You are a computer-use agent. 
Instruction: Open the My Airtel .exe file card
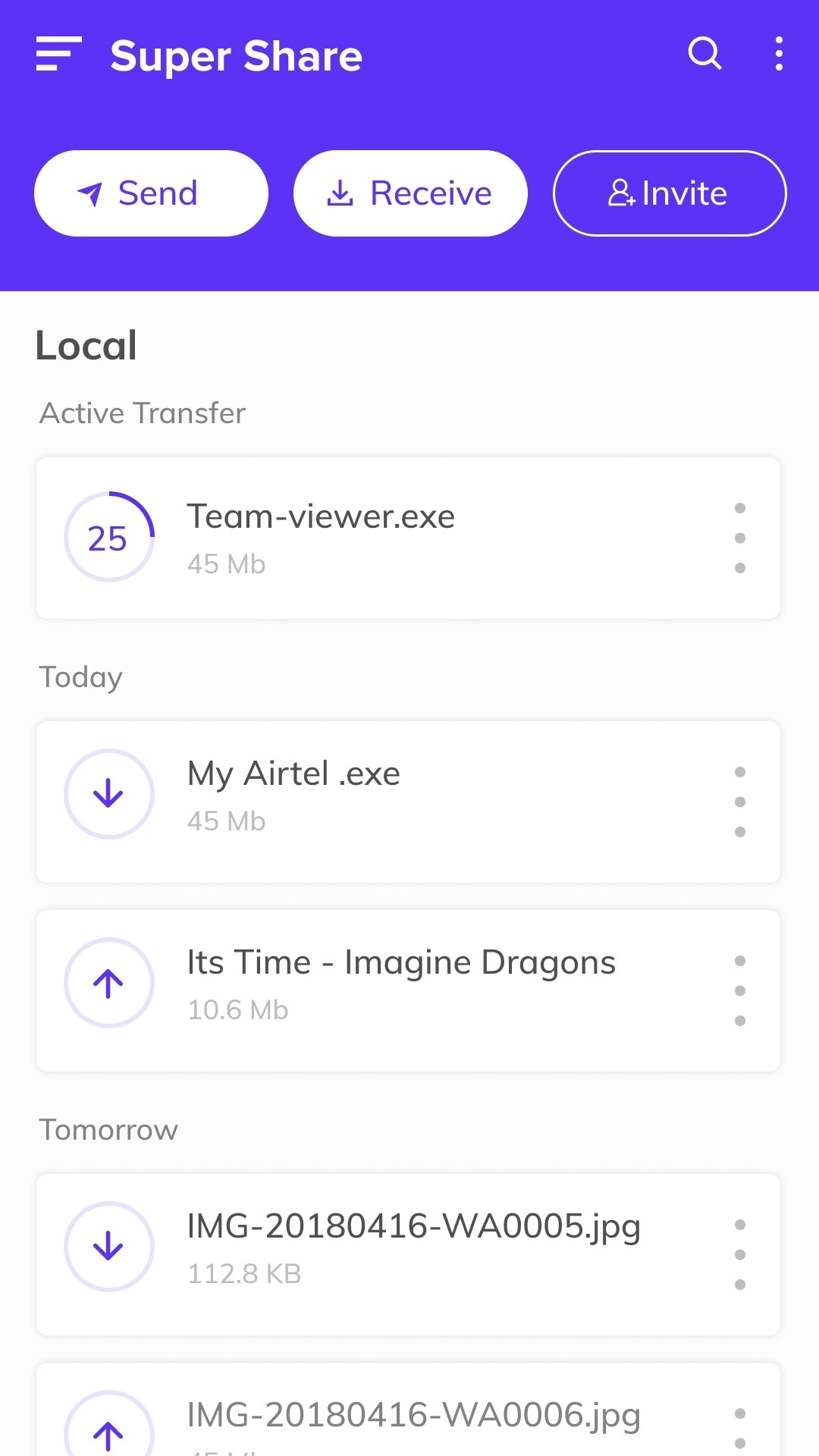click(x=379, y=802)
